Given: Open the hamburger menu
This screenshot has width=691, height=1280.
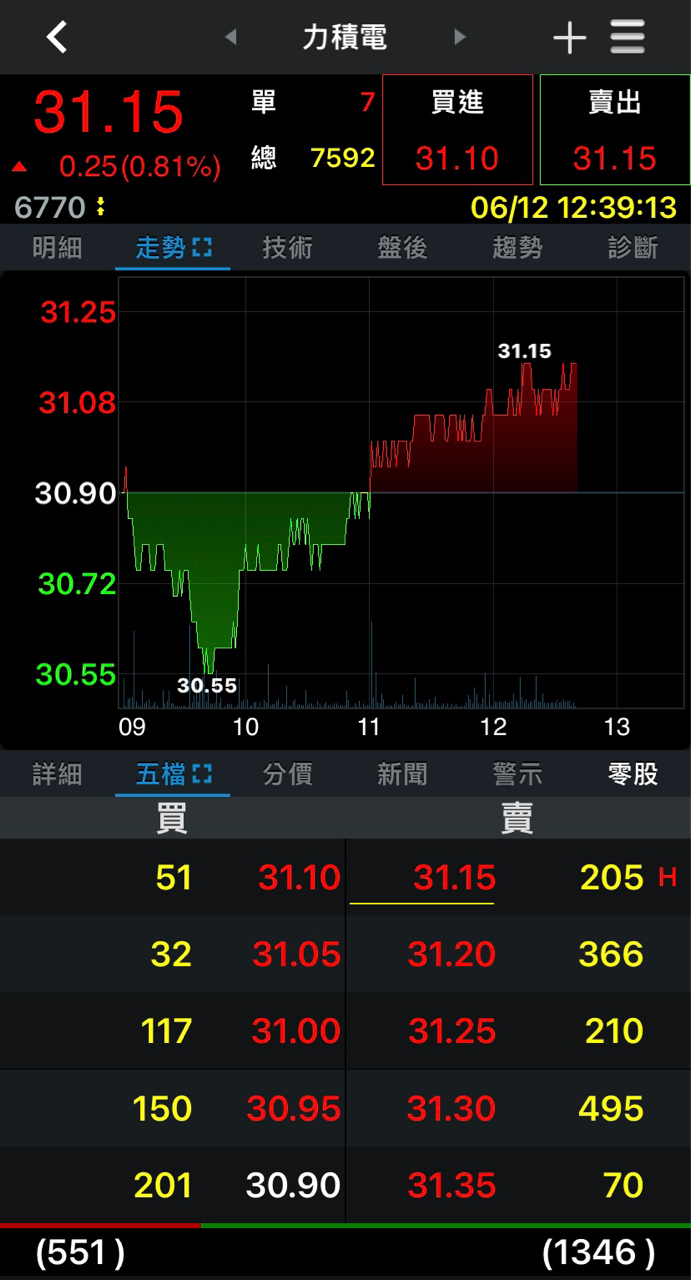Looking at the screenshot, I should pos(628,38).
